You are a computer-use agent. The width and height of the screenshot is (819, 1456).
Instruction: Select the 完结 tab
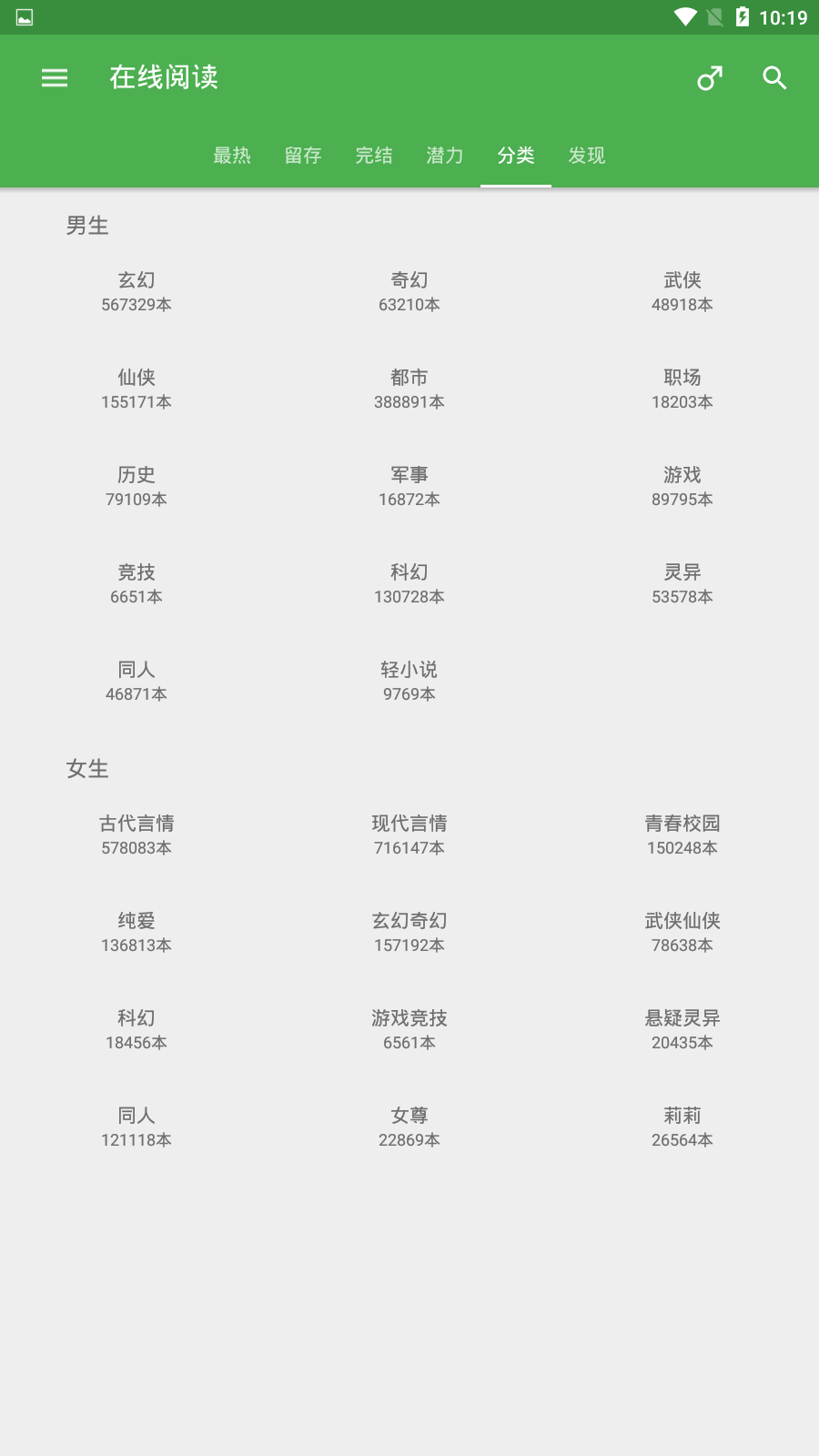[x=374, y=156]
